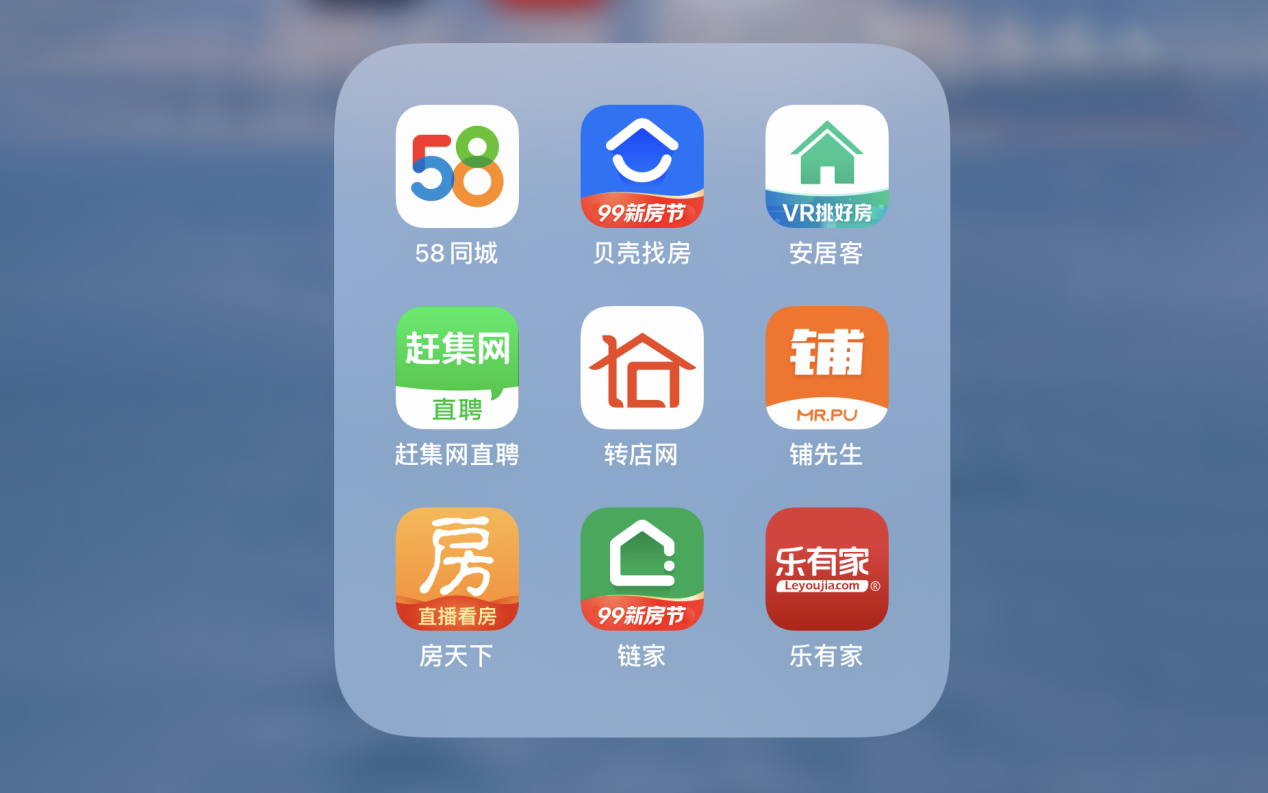Open the 58同城 app

tap(457, 166)
